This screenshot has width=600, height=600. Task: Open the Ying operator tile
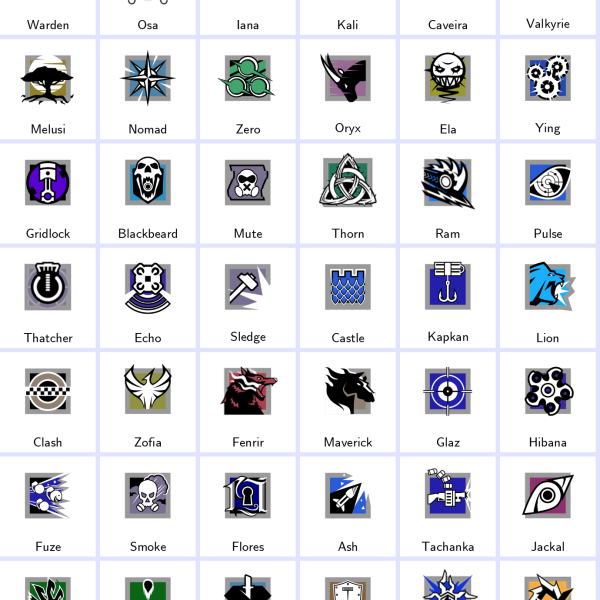548,89
